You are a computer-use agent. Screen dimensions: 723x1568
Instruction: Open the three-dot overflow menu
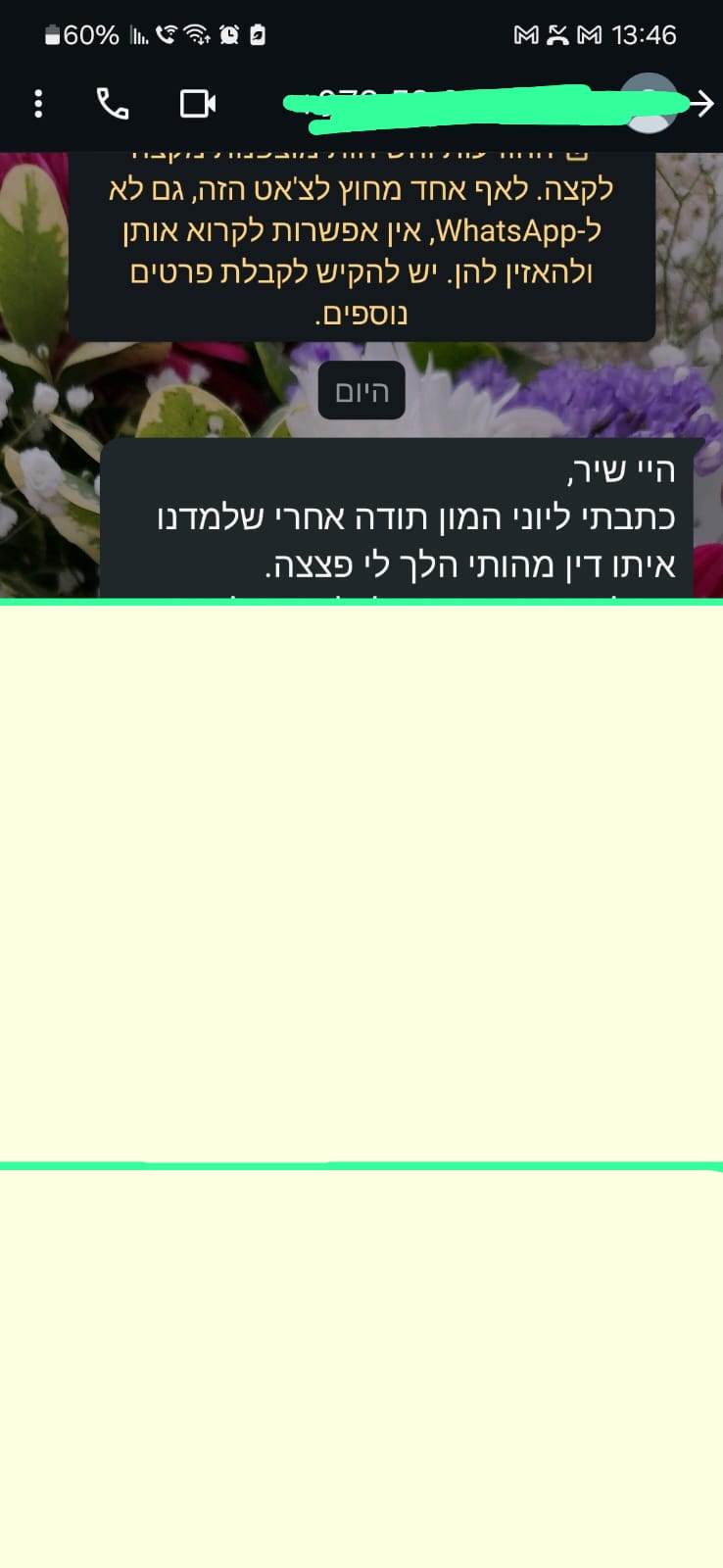click(x=38, y=104)
